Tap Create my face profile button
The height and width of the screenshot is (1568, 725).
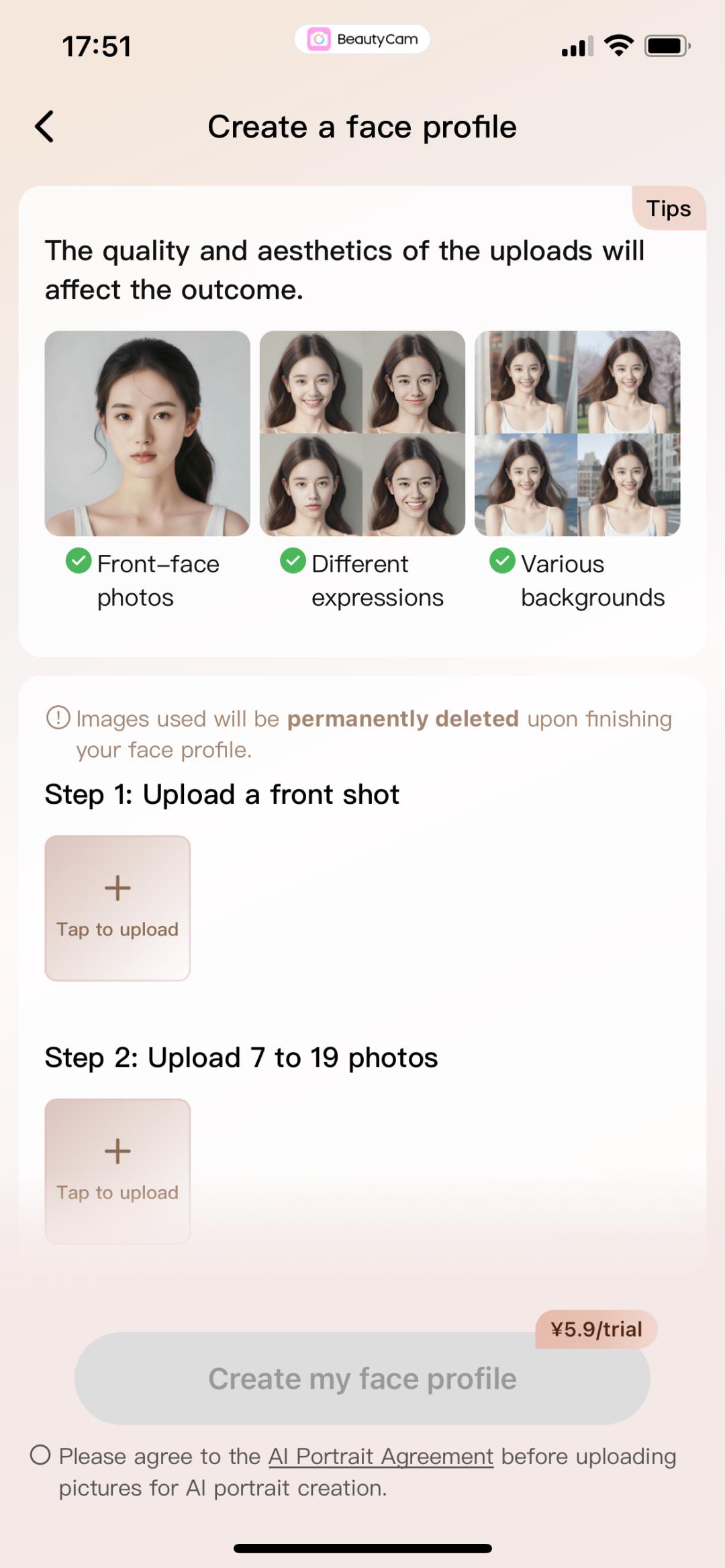[362, 1378]
